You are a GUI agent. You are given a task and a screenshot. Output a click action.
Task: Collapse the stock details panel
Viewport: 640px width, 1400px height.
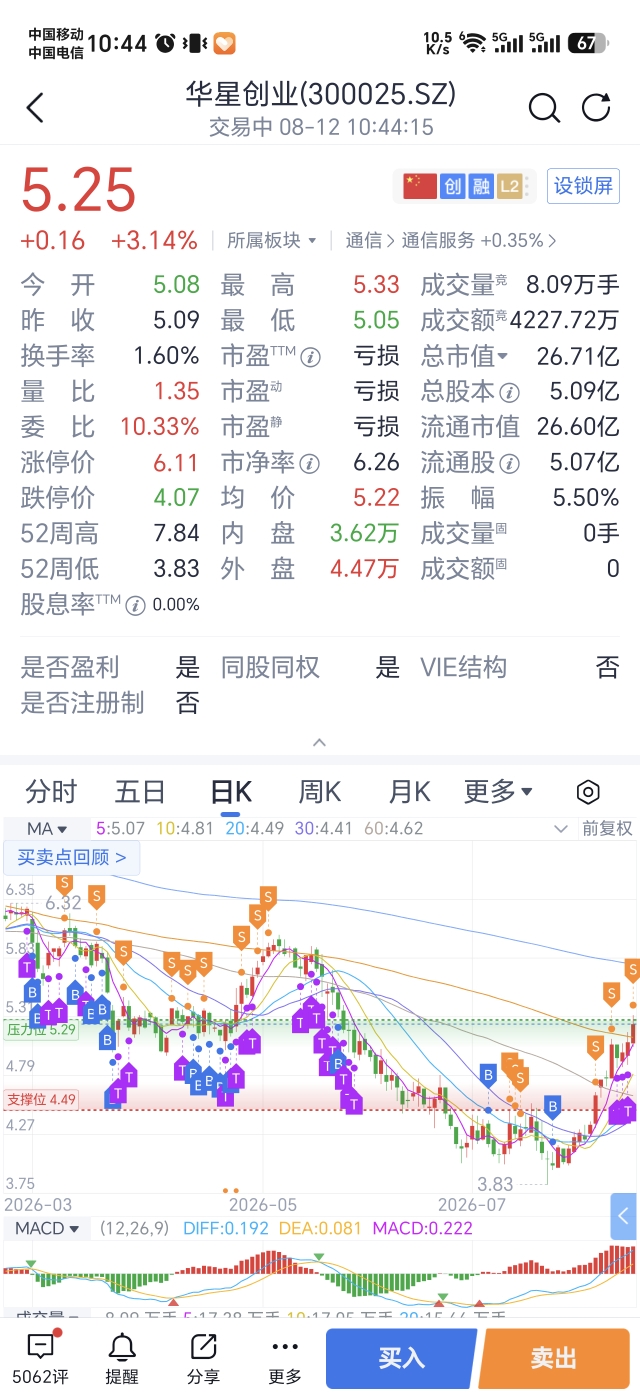coord(320,742)
